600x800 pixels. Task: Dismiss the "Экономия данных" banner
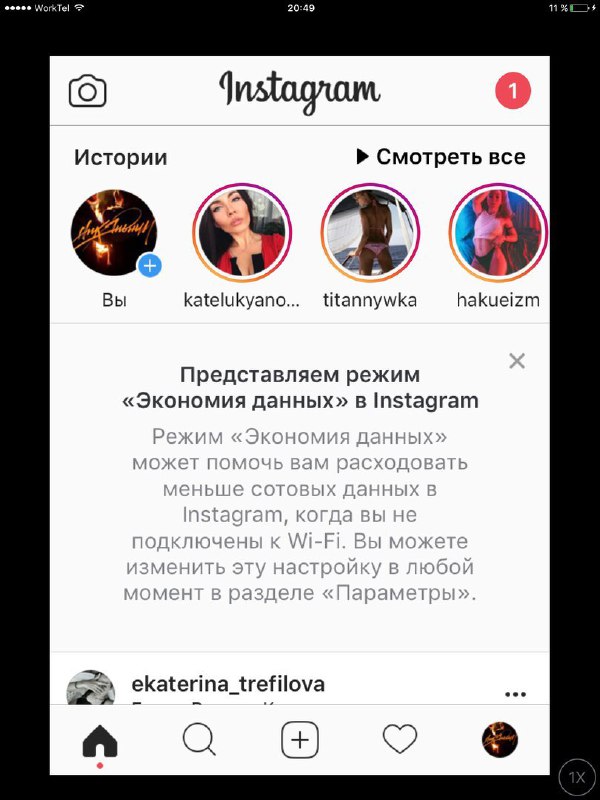(517, 361)
